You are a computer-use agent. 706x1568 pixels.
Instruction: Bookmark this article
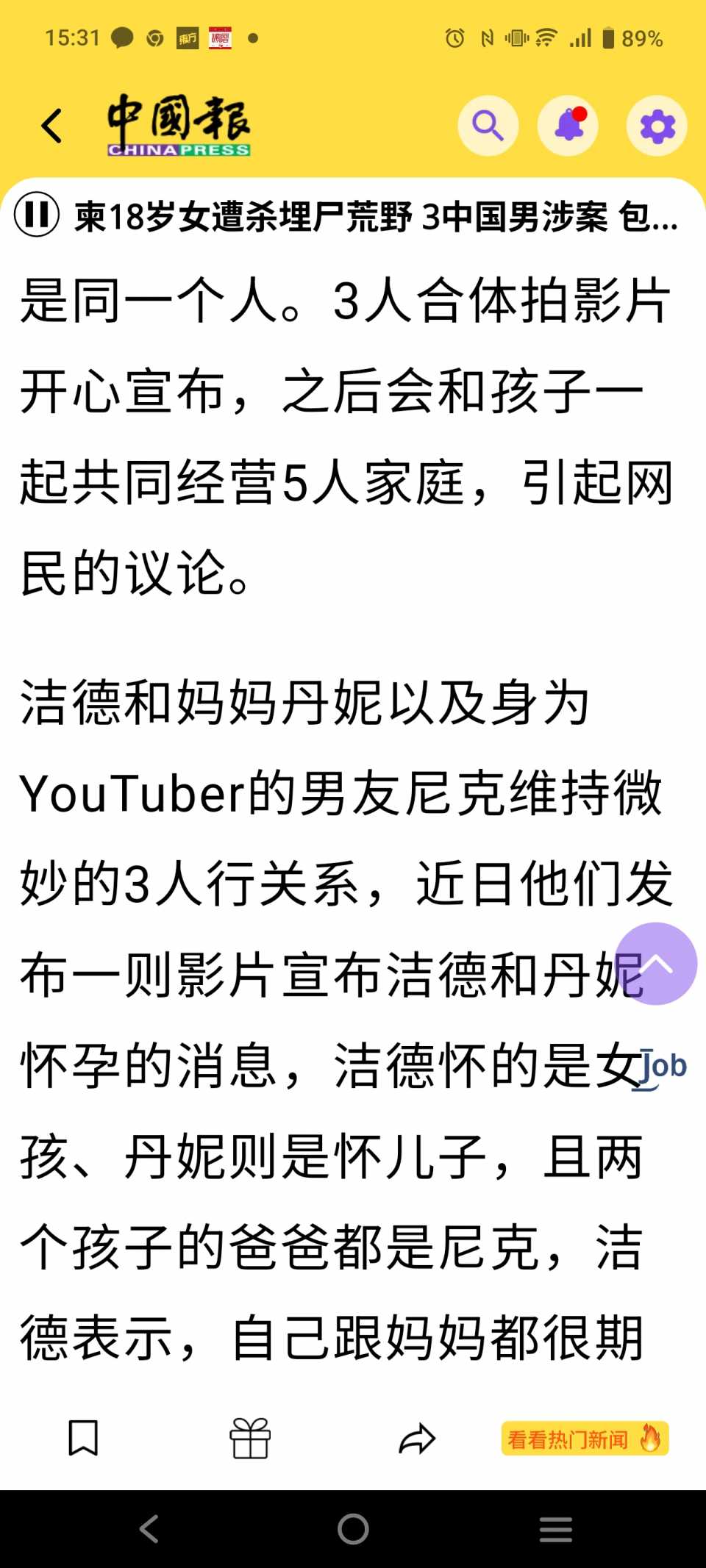83,1437
